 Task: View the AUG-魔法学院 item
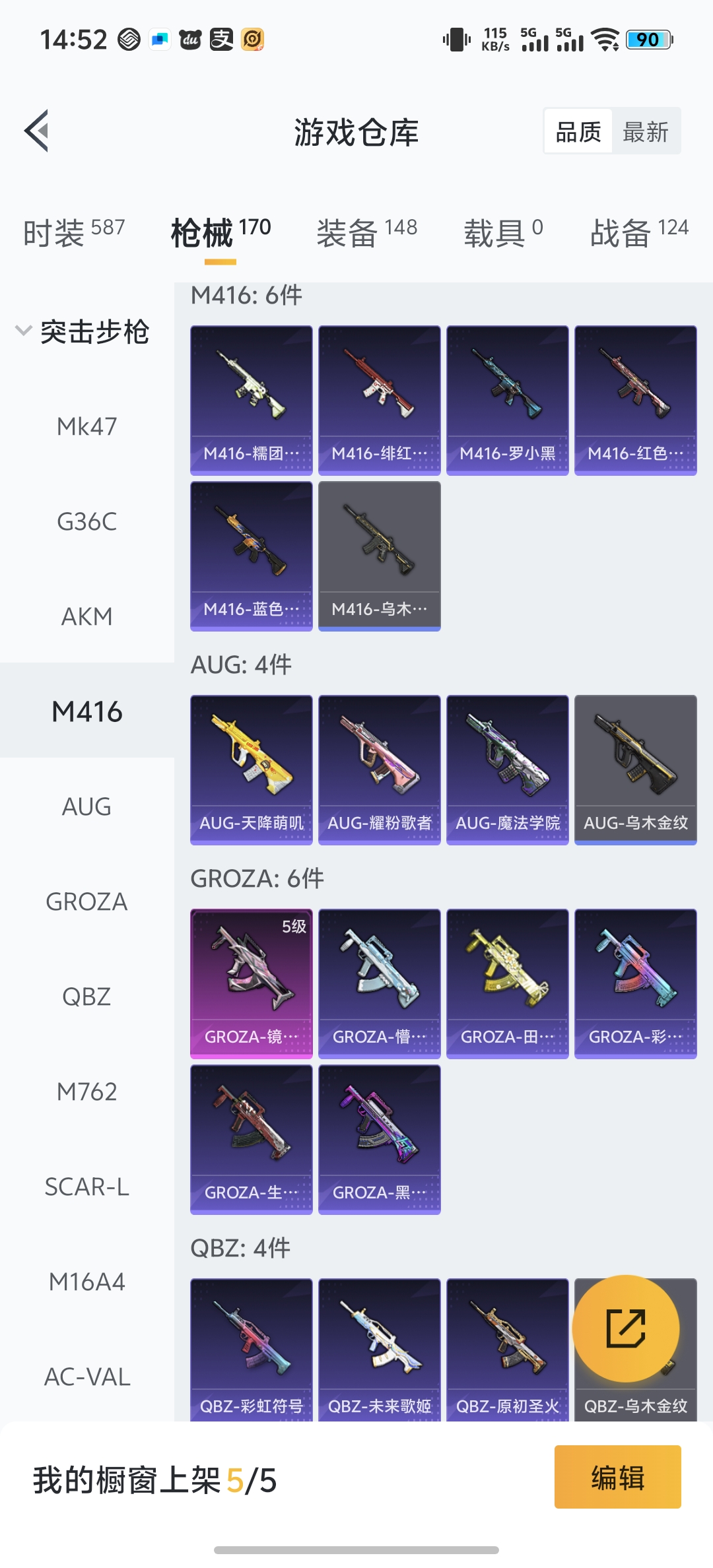[x=508, y=769]
